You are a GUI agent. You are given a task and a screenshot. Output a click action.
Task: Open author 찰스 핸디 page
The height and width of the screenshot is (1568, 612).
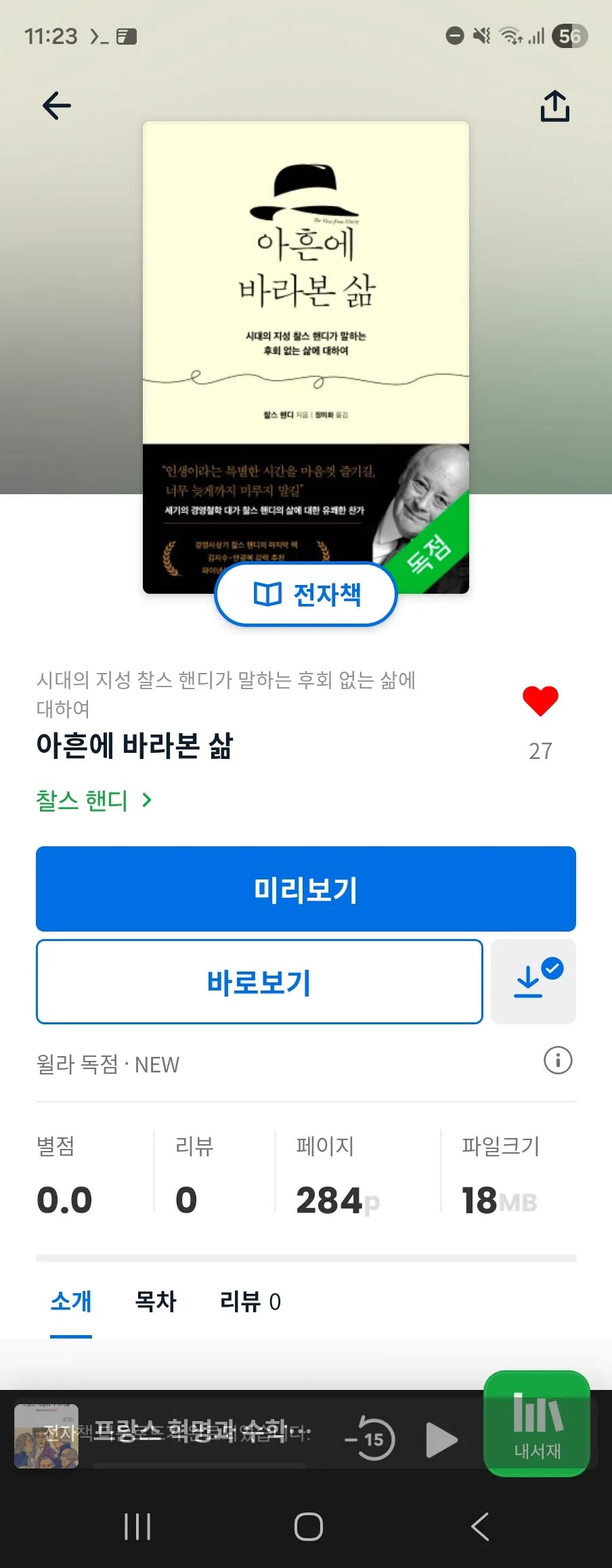point(93,800)
